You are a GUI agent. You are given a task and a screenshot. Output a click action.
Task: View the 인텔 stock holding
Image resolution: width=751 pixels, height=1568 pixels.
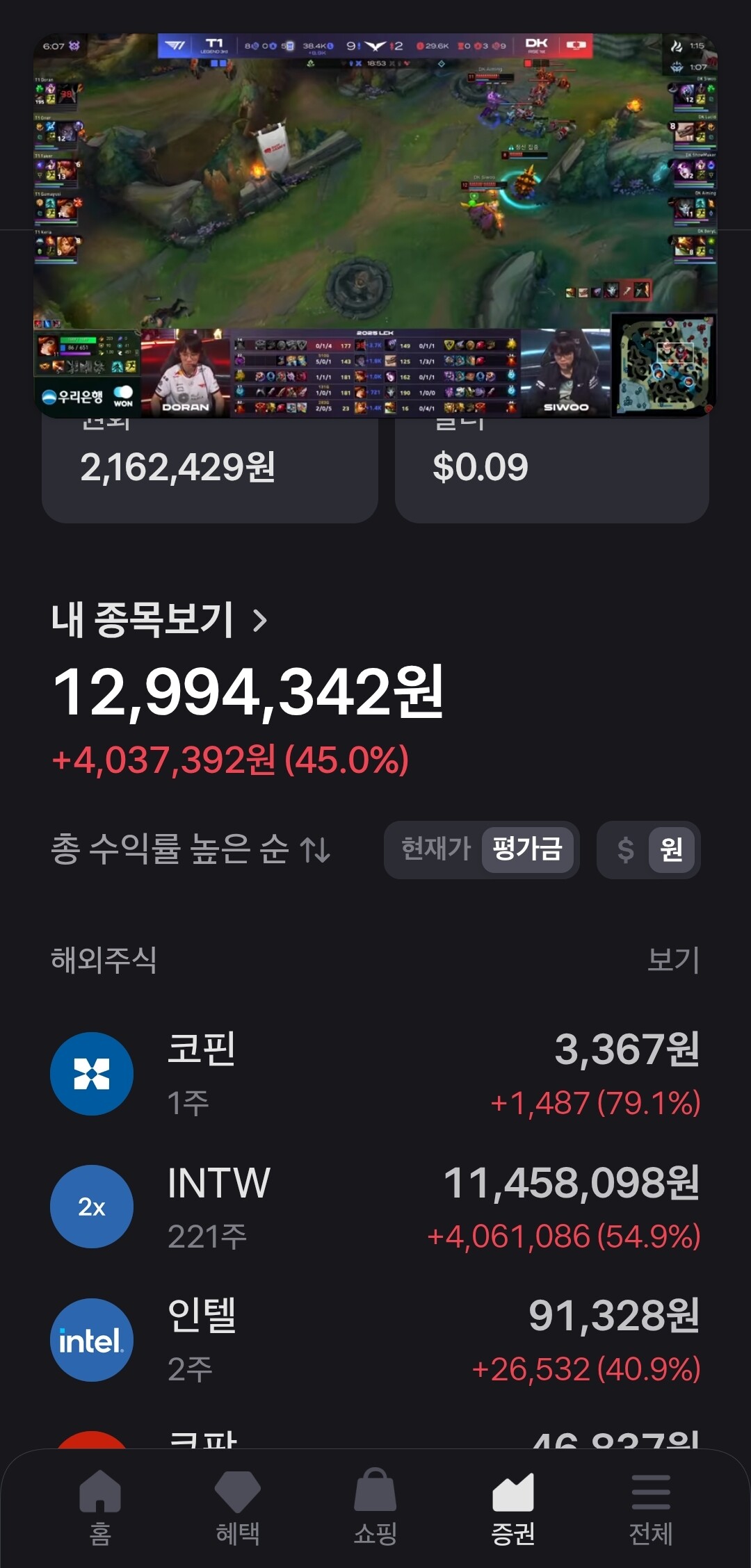(x=375, y=1340)
